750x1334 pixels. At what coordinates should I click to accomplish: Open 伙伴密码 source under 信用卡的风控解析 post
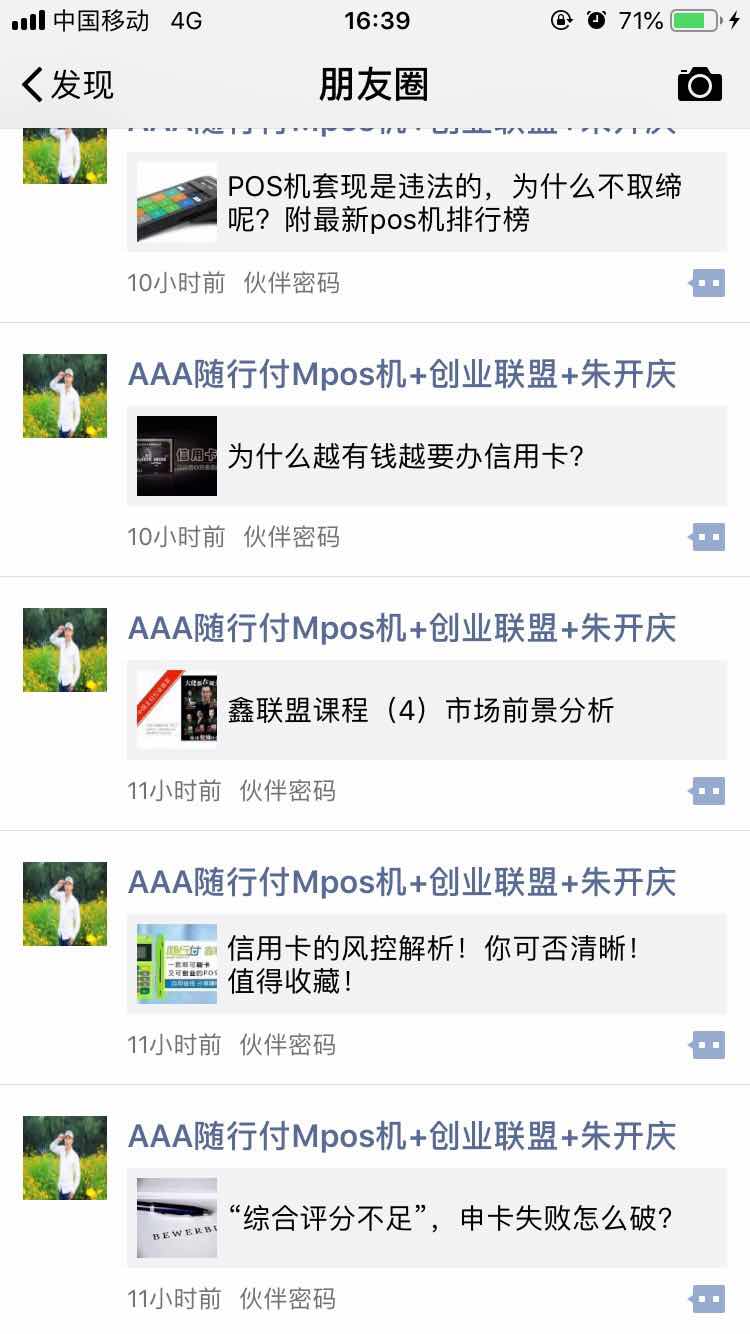(x=287, y=1045)
